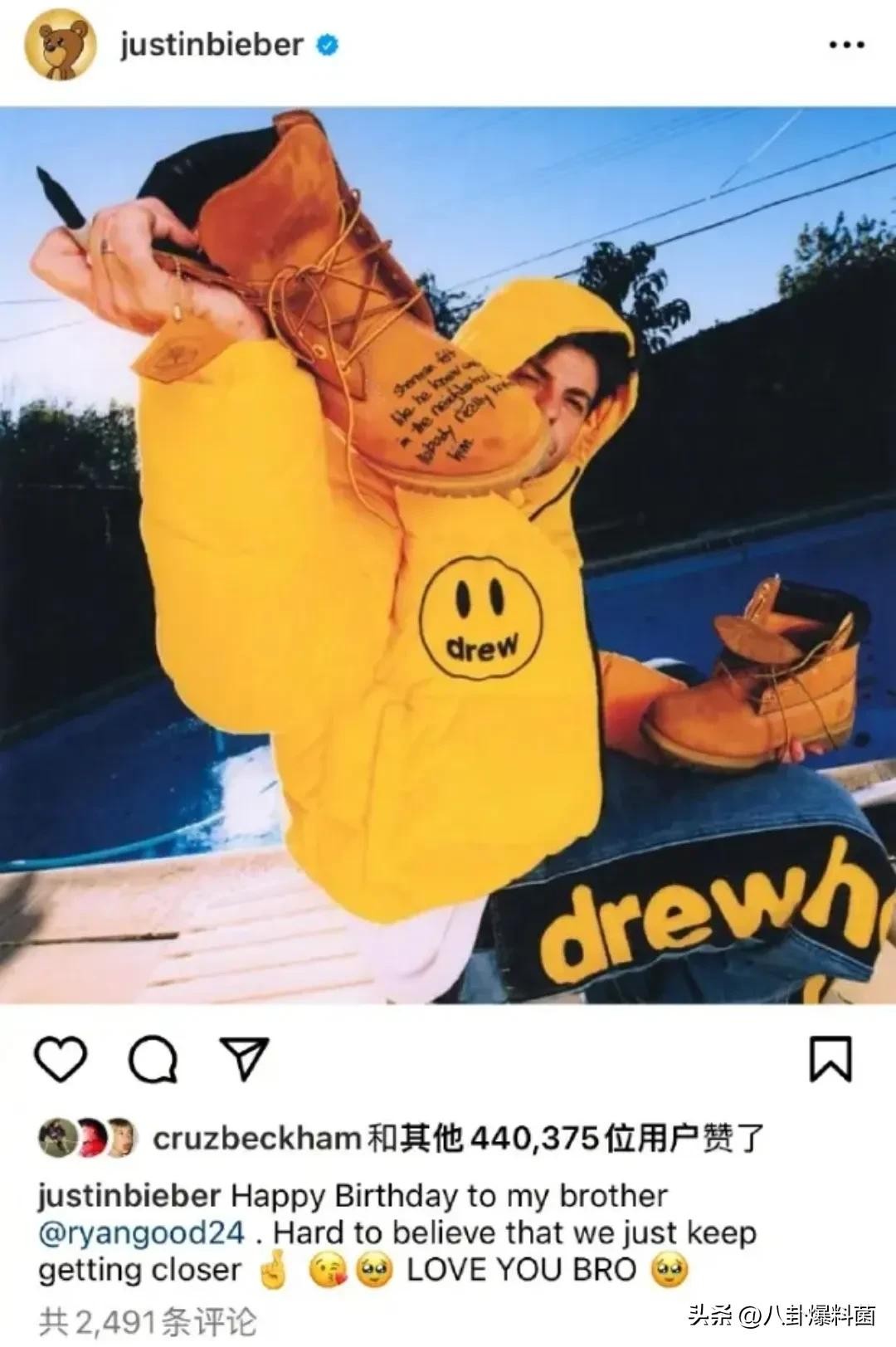
Task: View all 2,491 comments
Action: [148, 1320]
